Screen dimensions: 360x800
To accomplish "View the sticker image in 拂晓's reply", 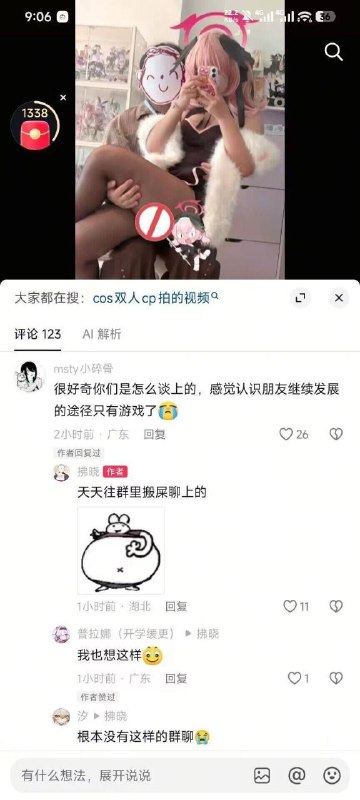I will [x=121, y=551].
